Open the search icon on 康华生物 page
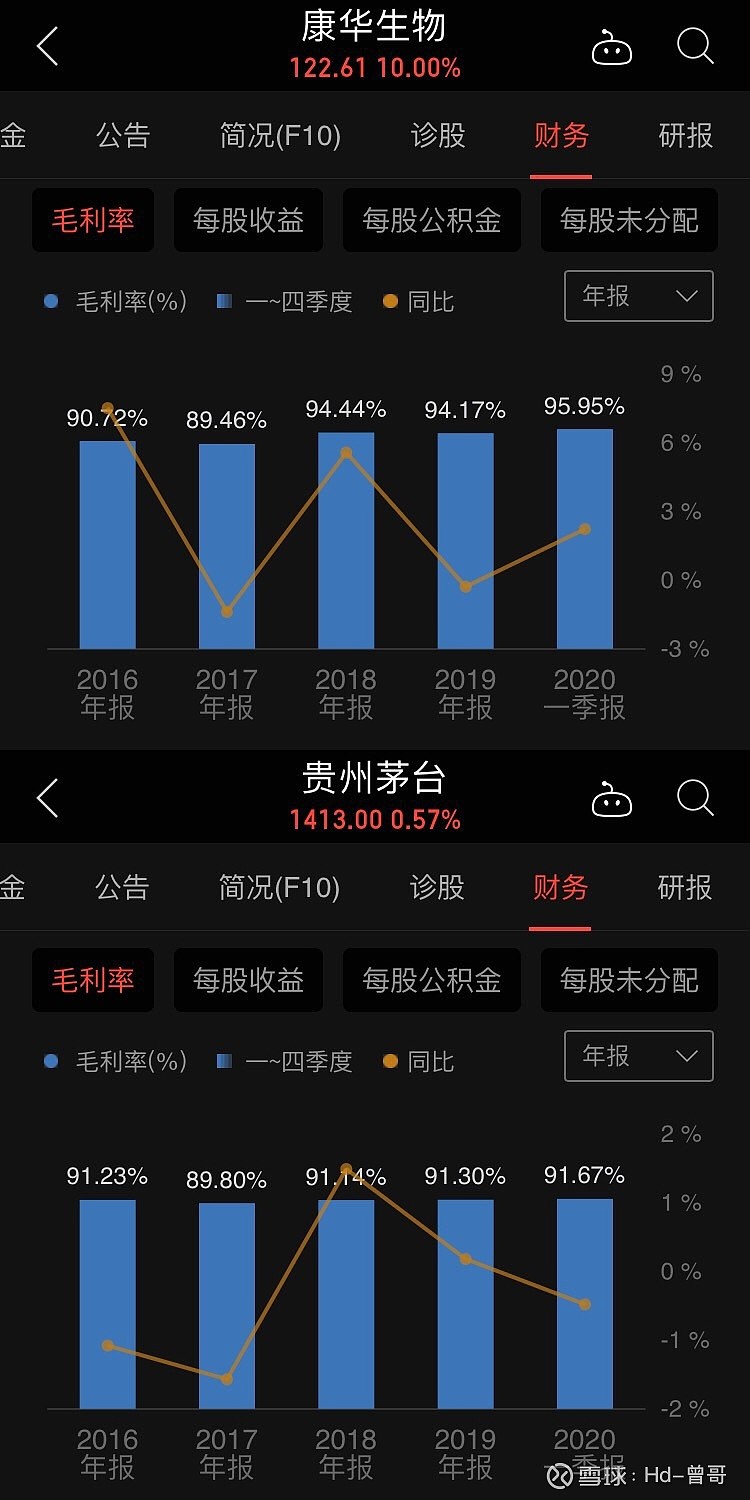 694,46
